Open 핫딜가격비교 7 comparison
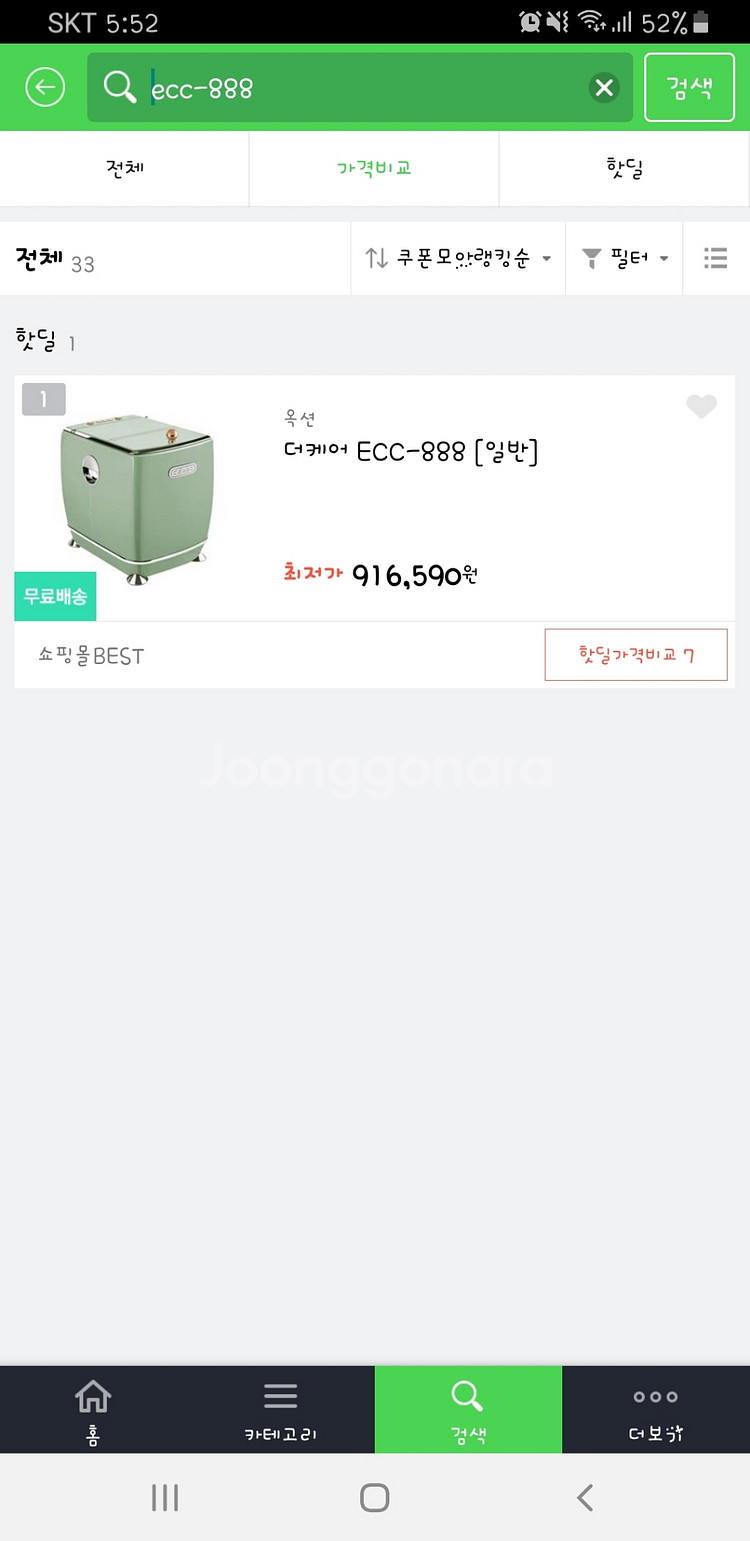Viewport: 750px width, 1541px height. tap(636, 655)
